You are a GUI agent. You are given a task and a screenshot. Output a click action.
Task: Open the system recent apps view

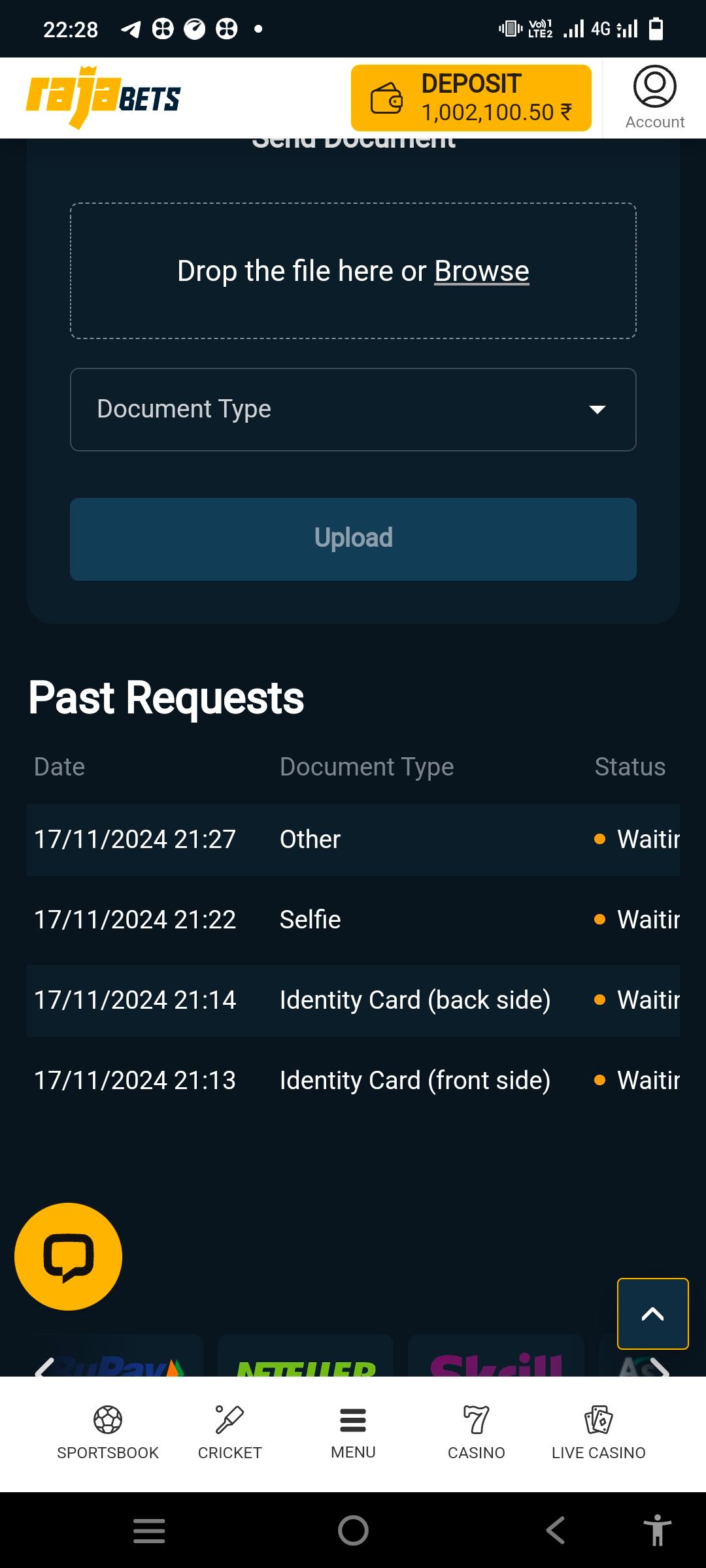click(149, 1530)
